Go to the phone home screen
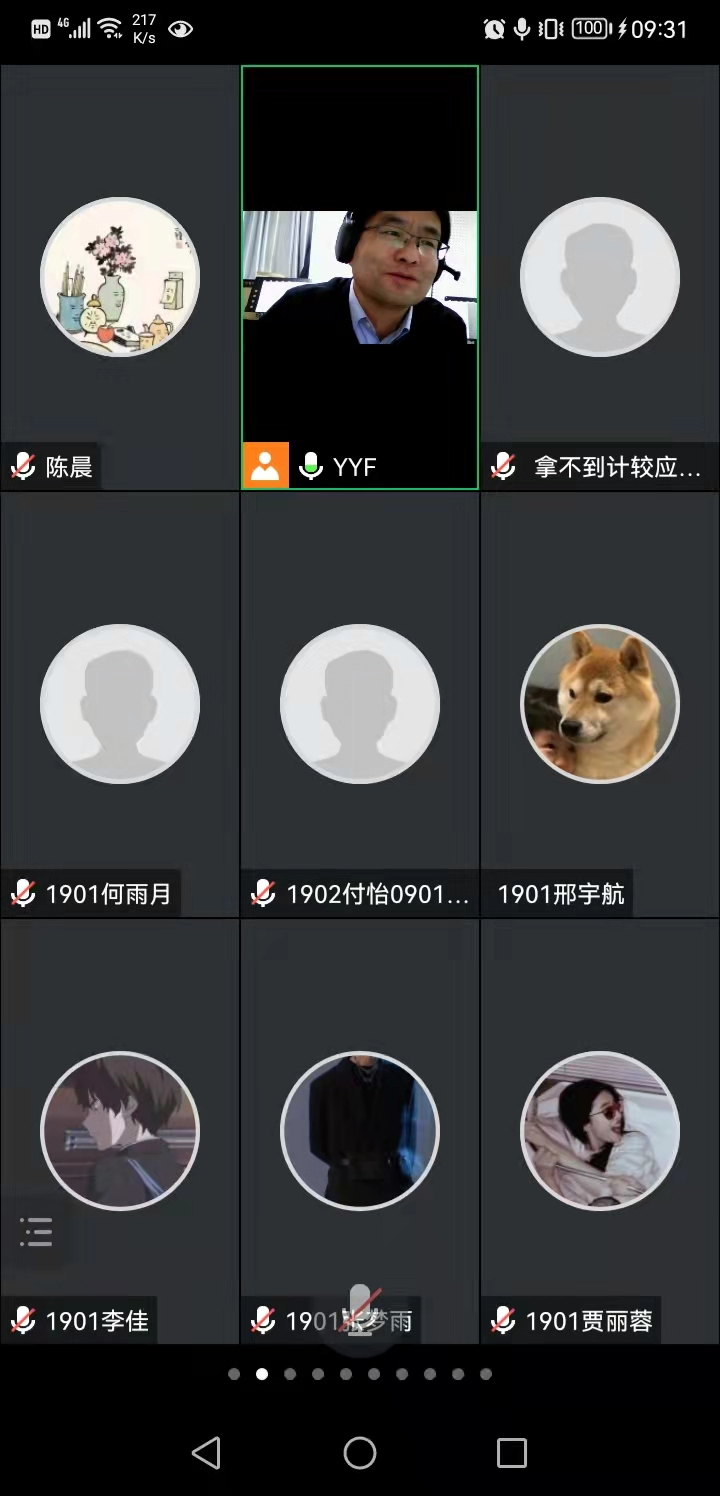The height and width of the screenshot is (1496, 720). pyautogui.click(x=360, y=1452)
